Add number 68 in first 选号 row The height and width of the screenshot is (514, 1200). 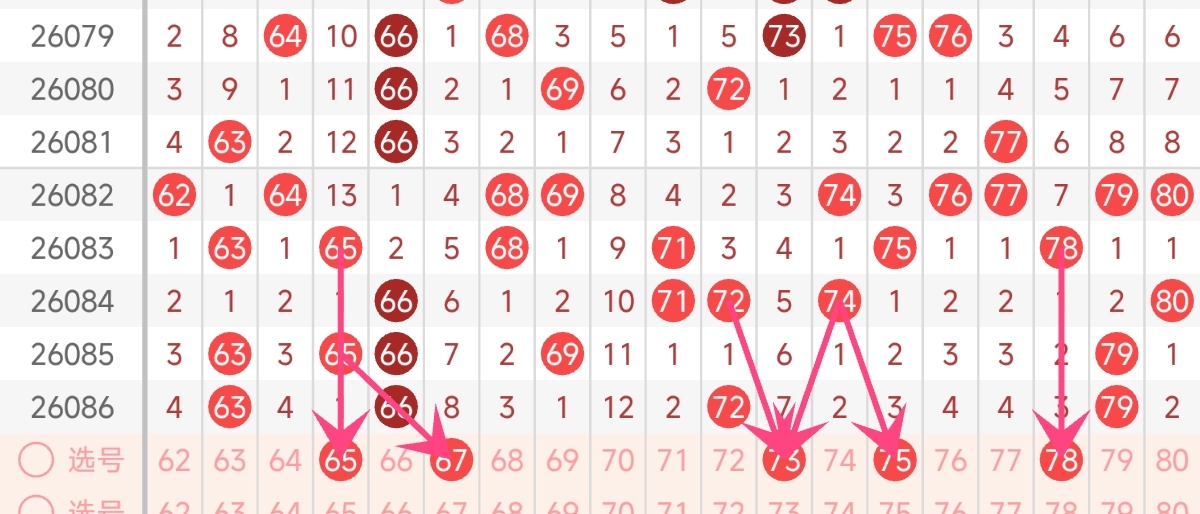tap(507, 461)
